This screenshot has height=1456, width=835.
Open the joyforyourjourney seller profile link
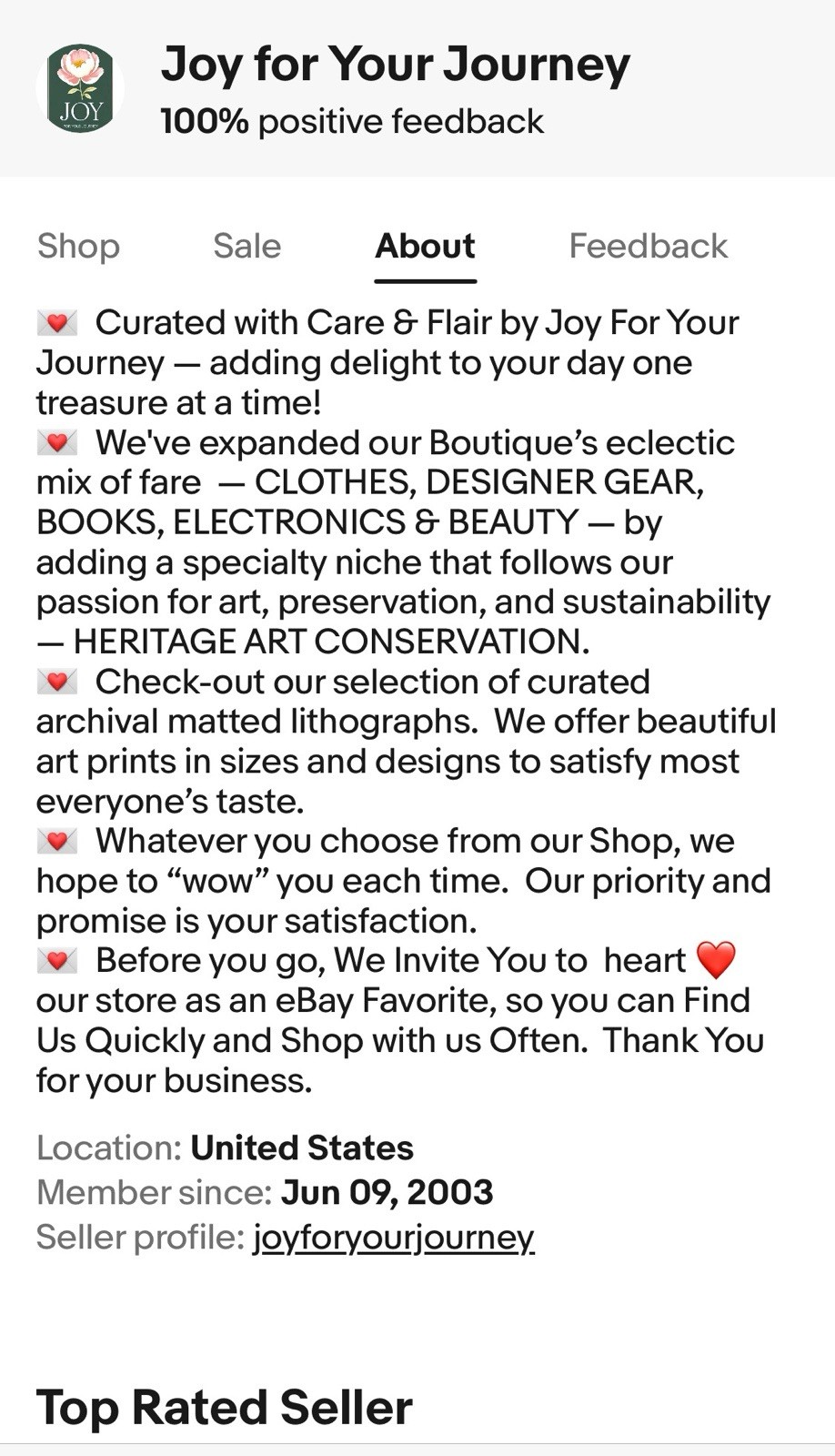pyautogui.click(x=393, y=1237)
